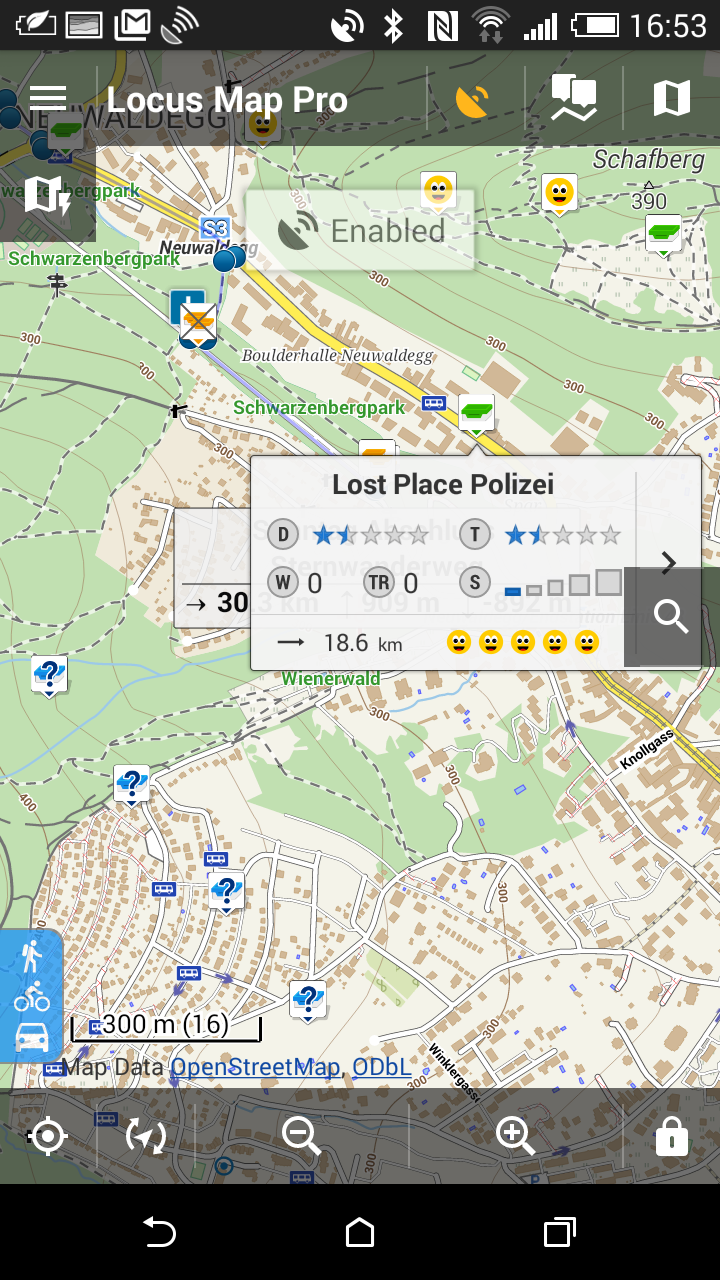
Task: Toggle map rotation mode
Action: pyautogui.click(x=146, y=1137)
